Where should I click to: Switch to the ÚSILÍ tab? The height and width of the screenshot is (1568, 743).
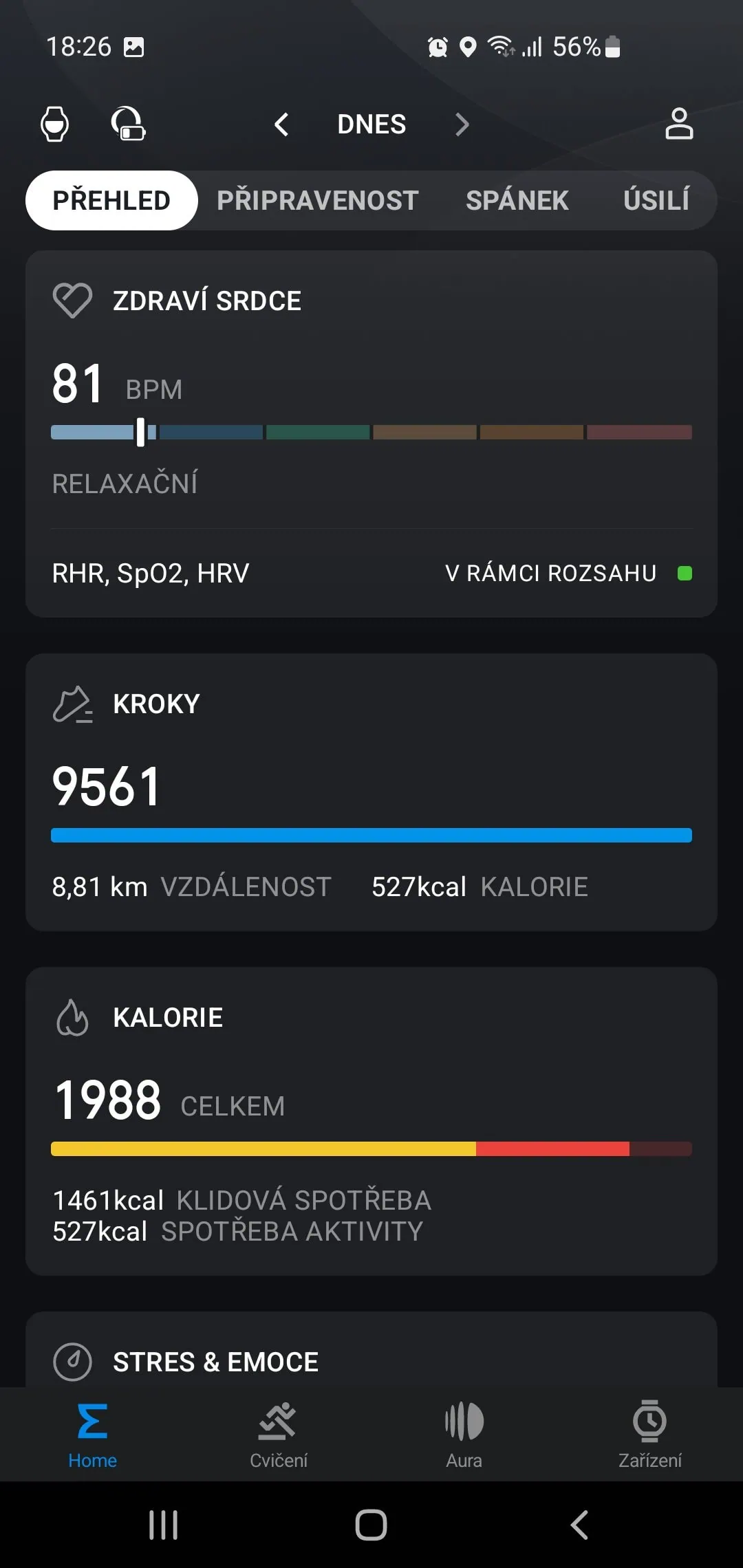click(656, 200)
